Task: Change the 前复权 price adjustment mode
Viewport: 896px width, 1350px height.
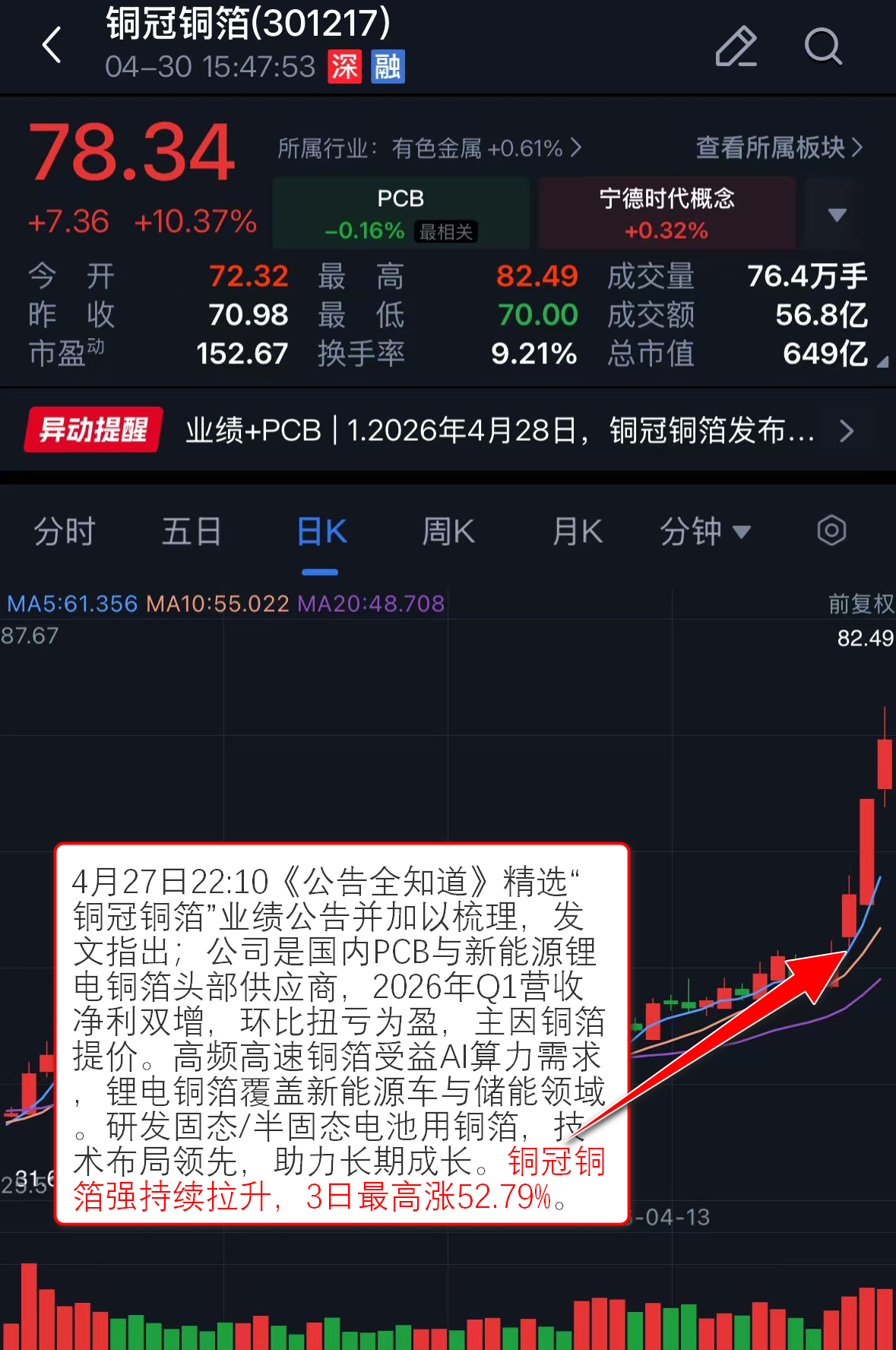Action: click(x=860, y=604)
